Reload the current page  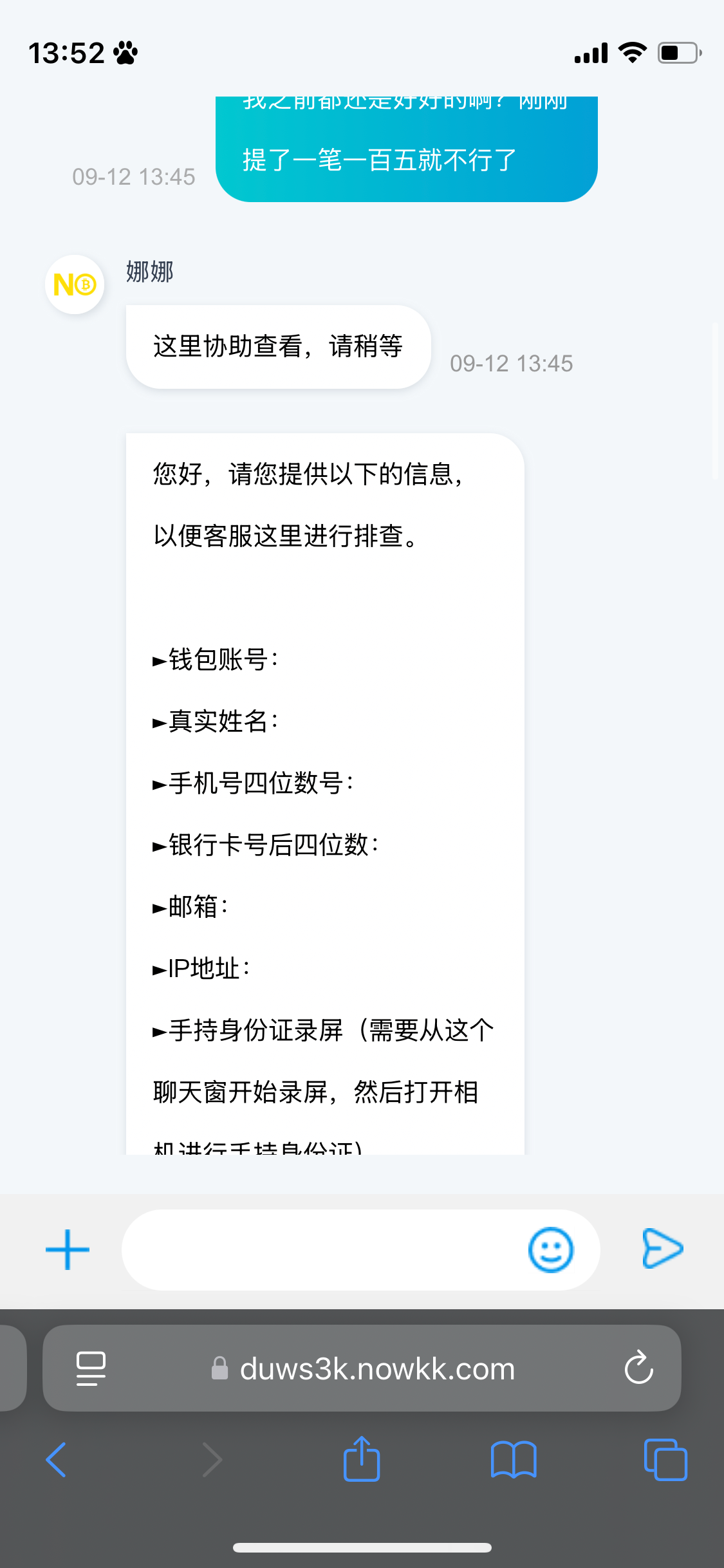pyautogui.click(x=638, y=1368)
